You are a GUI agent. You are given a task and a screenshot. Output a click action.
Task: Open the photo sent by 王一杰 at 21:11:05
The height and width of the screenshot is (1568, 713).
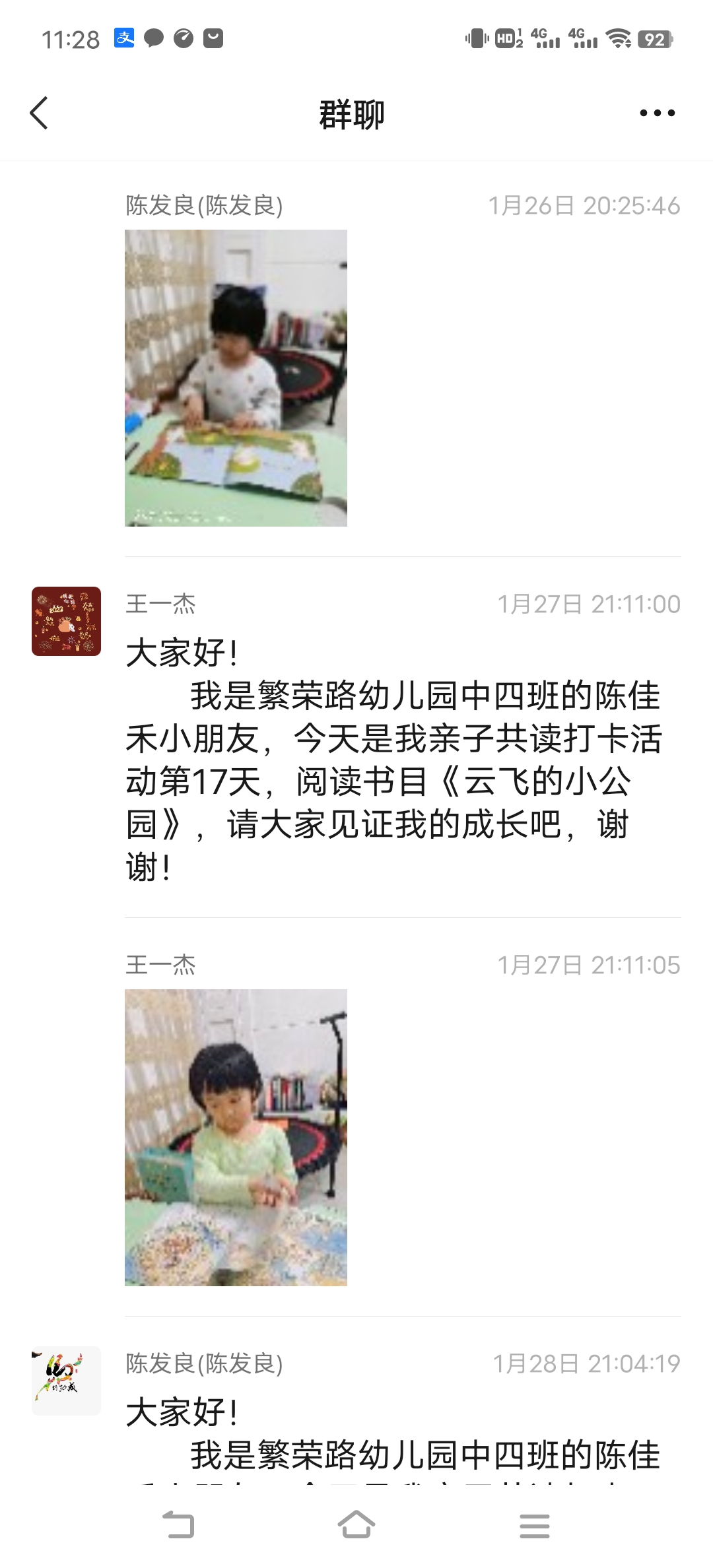click(236, 1137)
